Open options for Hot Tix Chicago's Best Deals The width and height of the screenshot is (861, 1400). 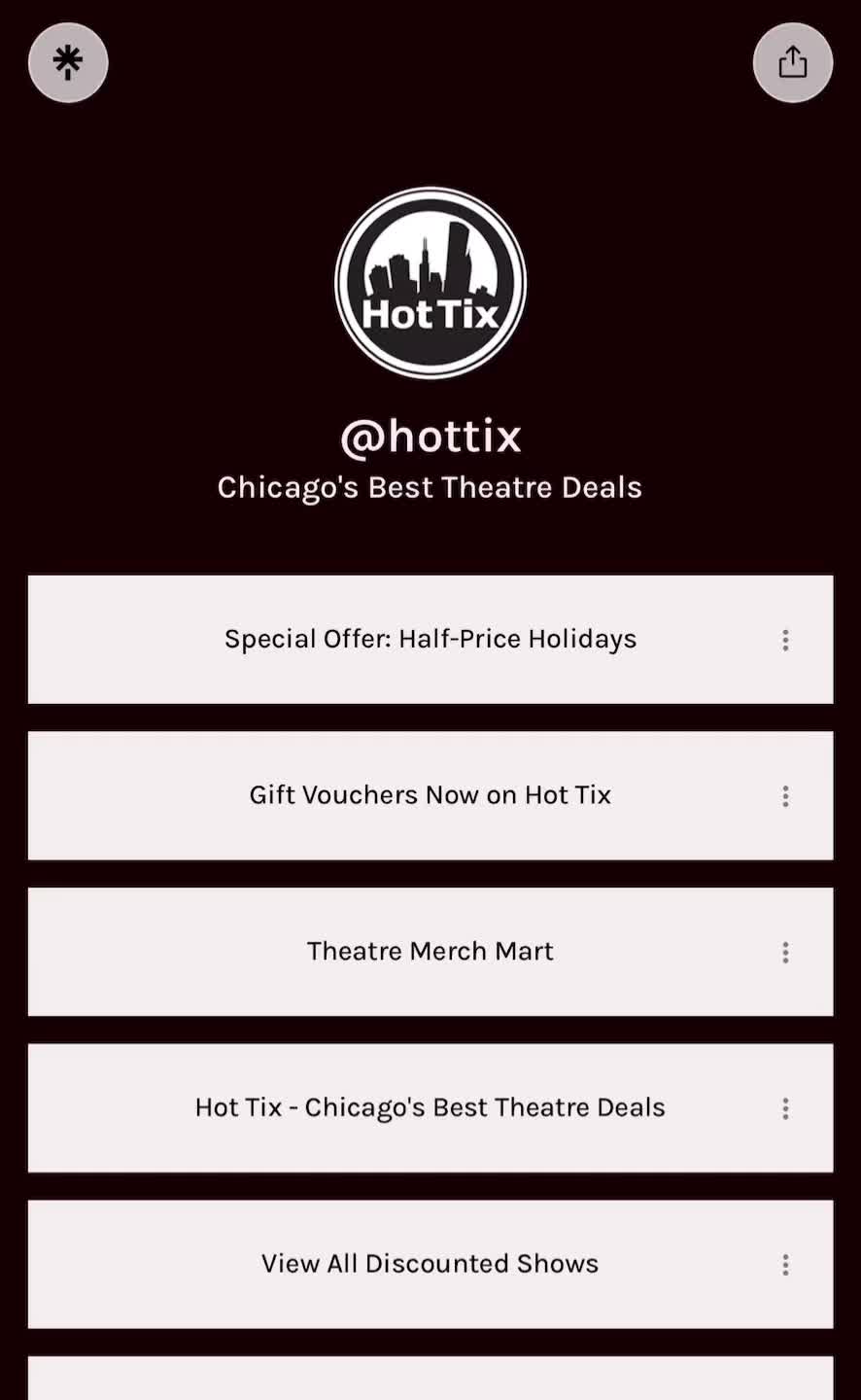pyautogui.click(x=785, y=1108)
